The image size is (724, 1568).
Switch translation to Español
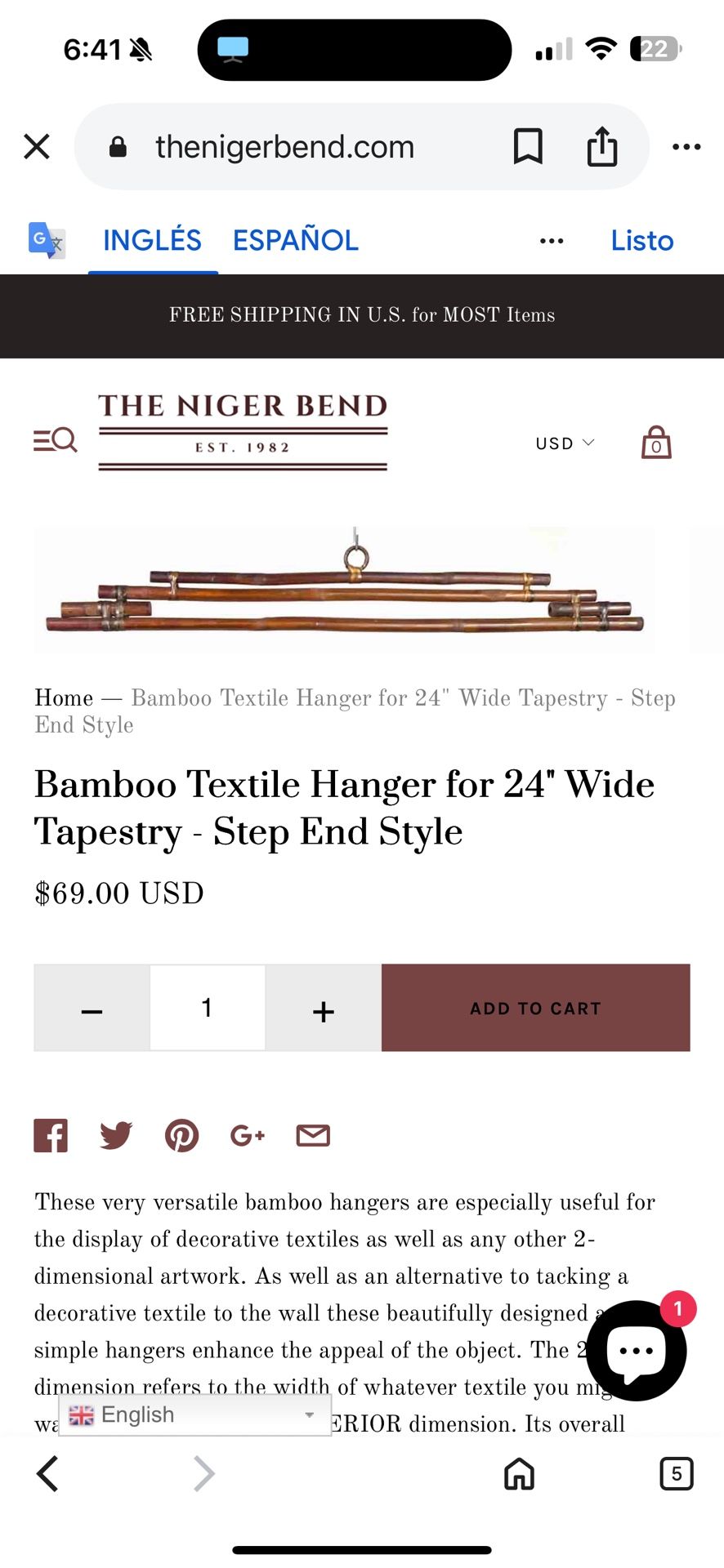(x=296, y=240)
